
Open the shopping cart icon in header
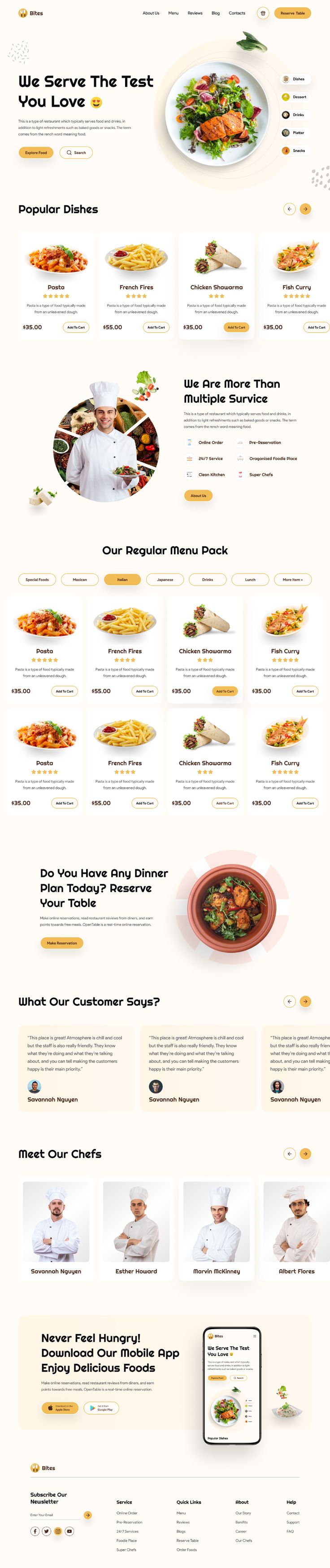tap(263, 13)
